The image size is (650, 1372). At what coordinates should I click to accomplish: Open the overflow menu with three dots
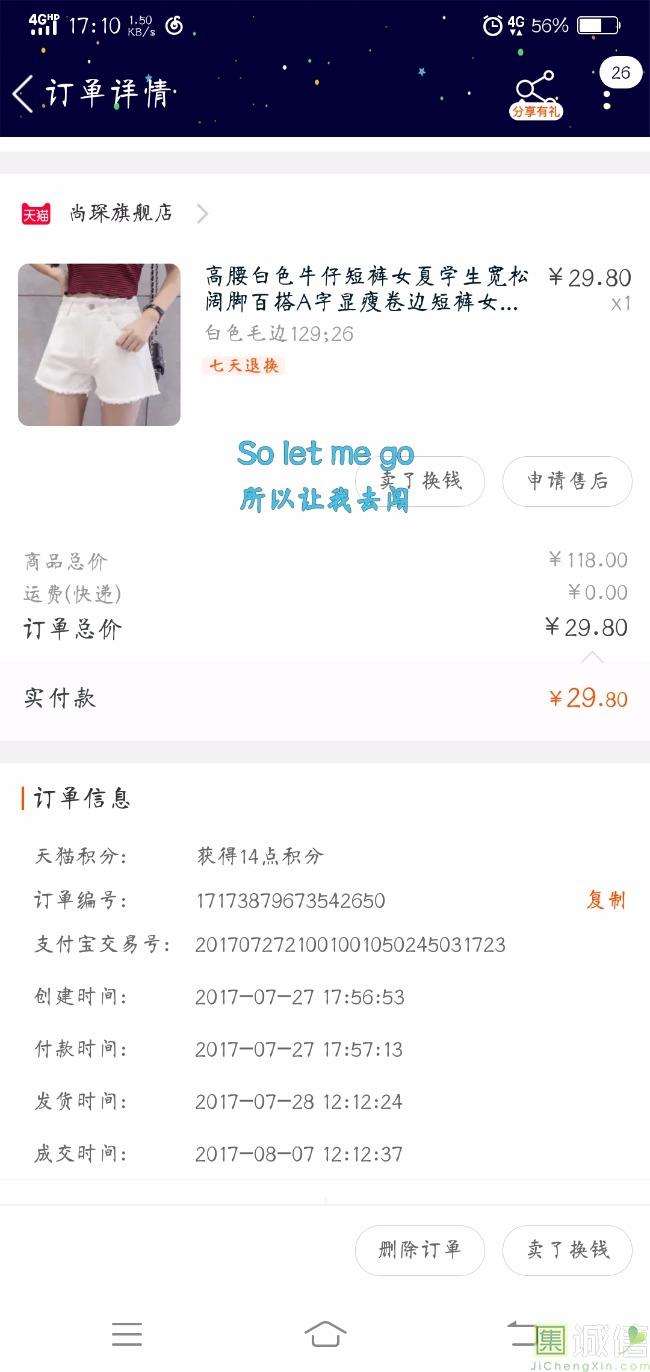607,92
